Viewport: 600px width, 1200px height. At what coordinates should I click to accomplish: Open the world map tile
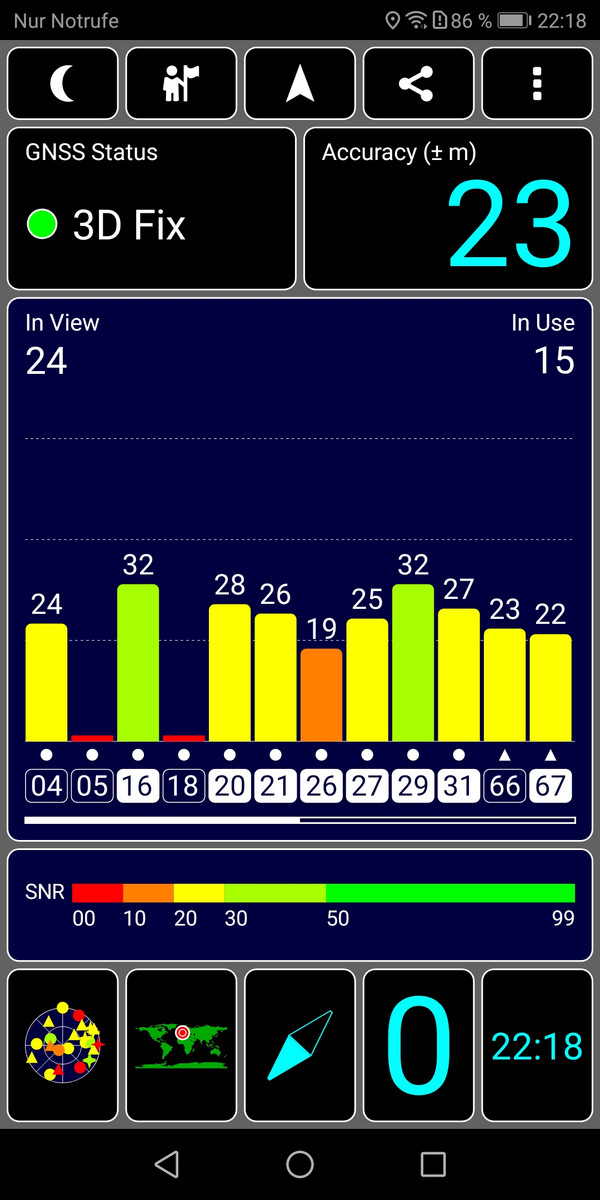point(181,1046)
